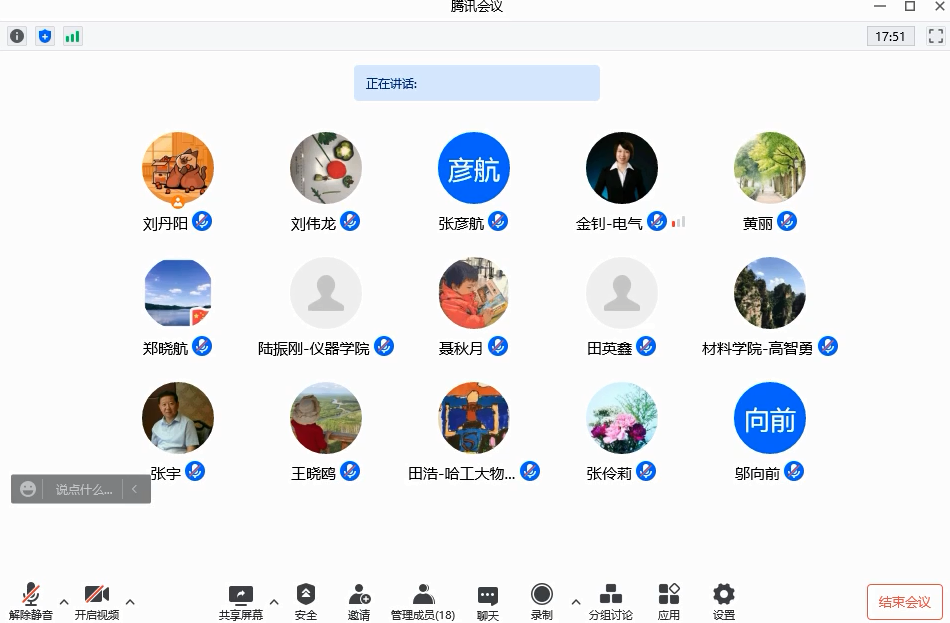Open 分组讨论 breakout rooms

(610, 601)
